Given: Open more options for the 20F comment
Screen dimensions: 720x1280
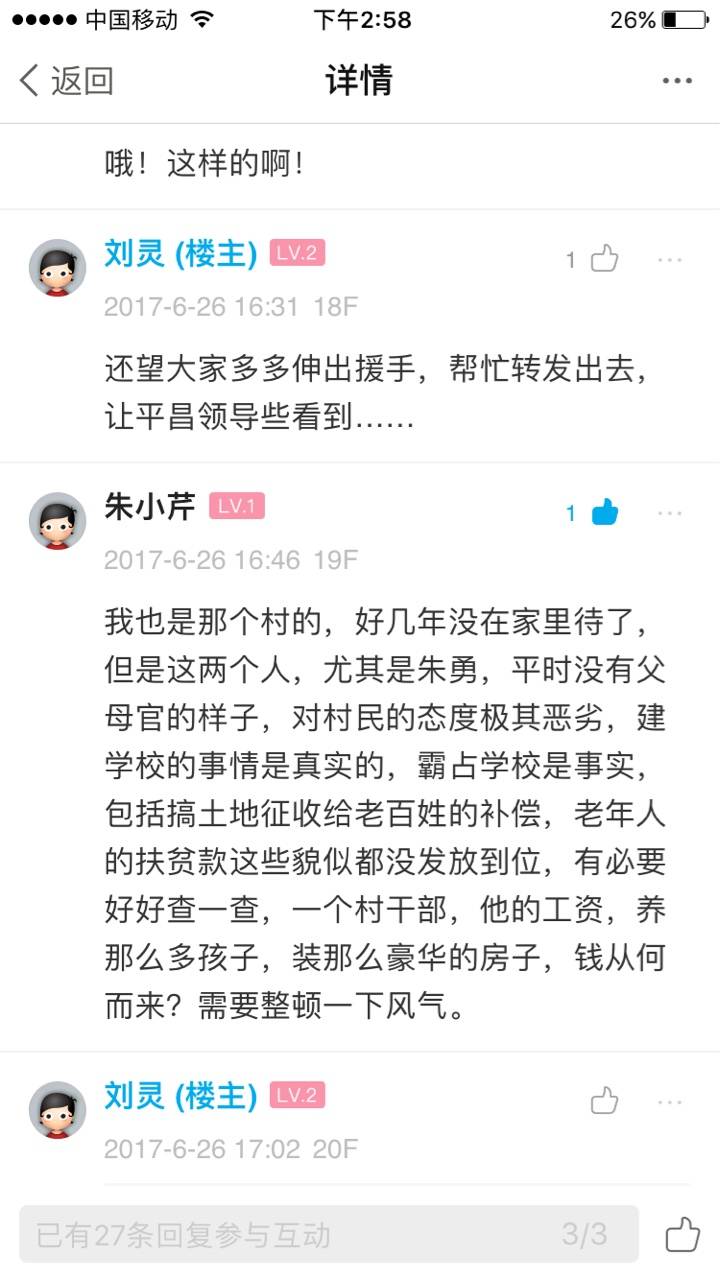Looking at the screenshot, I should point(669,1101).
